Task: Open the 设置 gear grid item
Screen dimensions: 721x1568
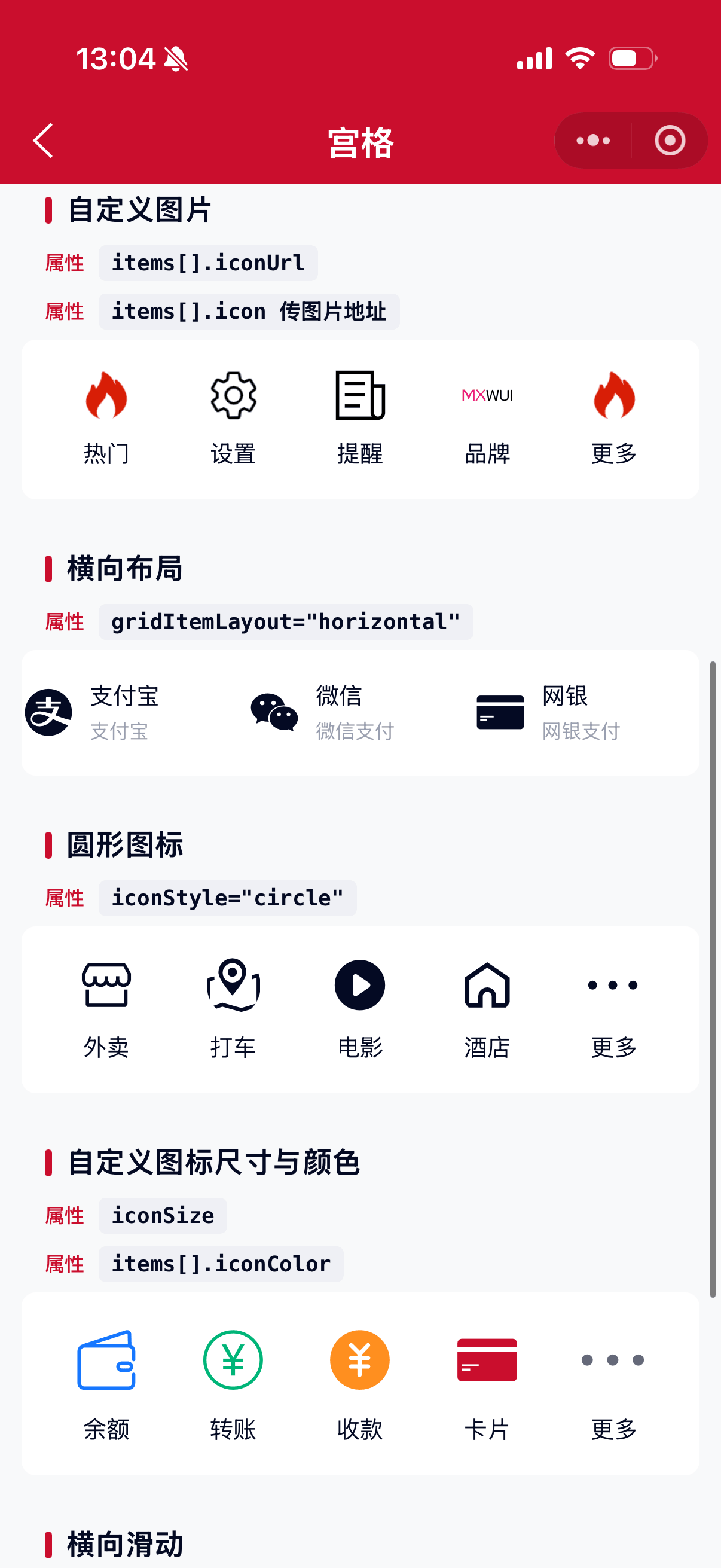Action: tap(233, 419)
